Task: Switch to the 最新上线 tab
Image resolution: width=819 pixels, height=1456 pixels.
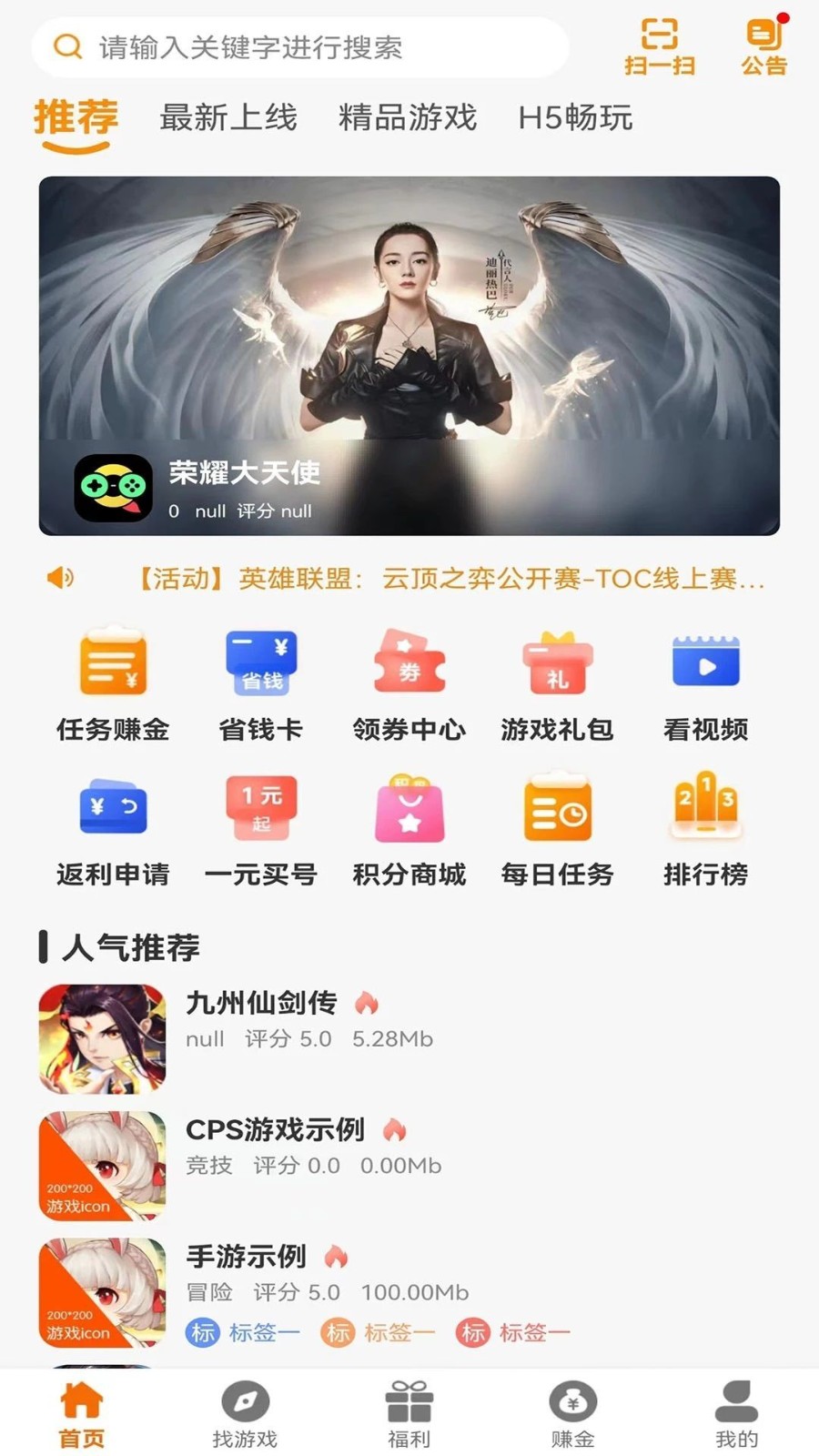Action: [229, 119]
